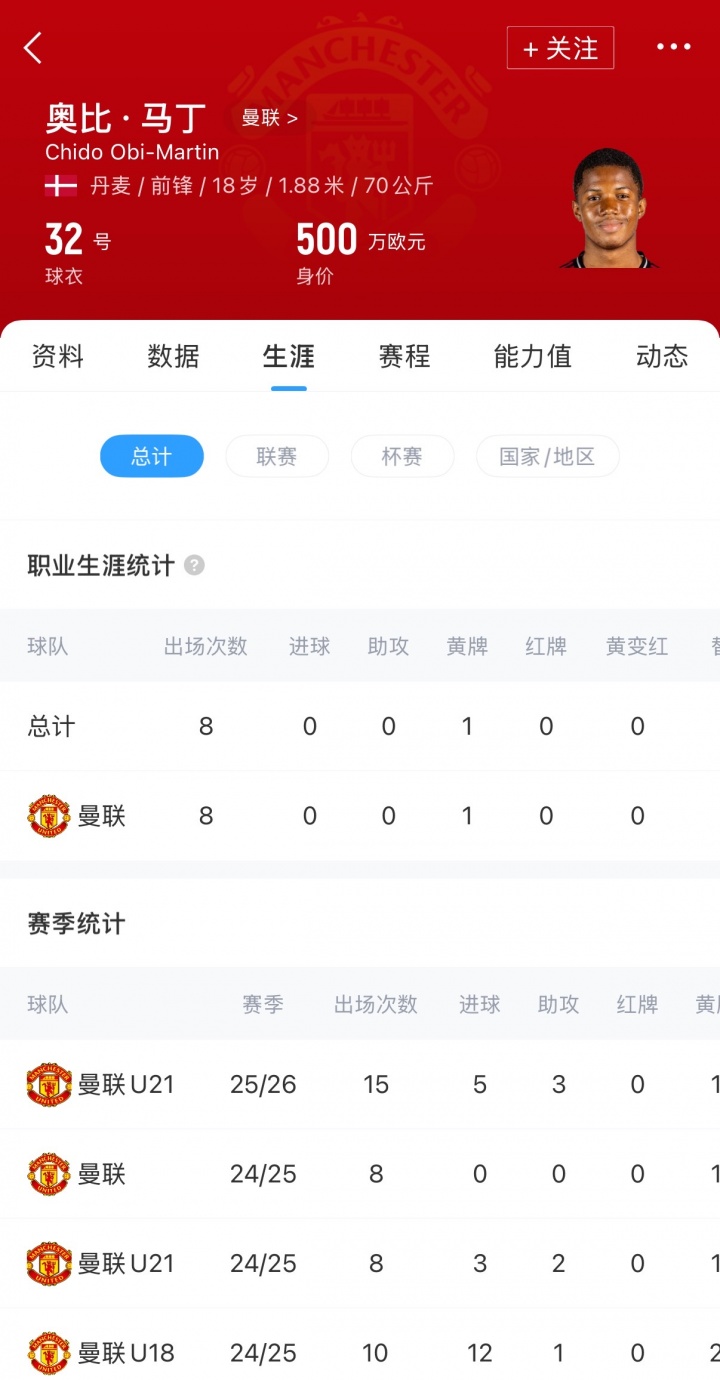Switch to the 资料 tab
Screen dimensions: 720x1380
pyautogui.click(x=58, y=356)
